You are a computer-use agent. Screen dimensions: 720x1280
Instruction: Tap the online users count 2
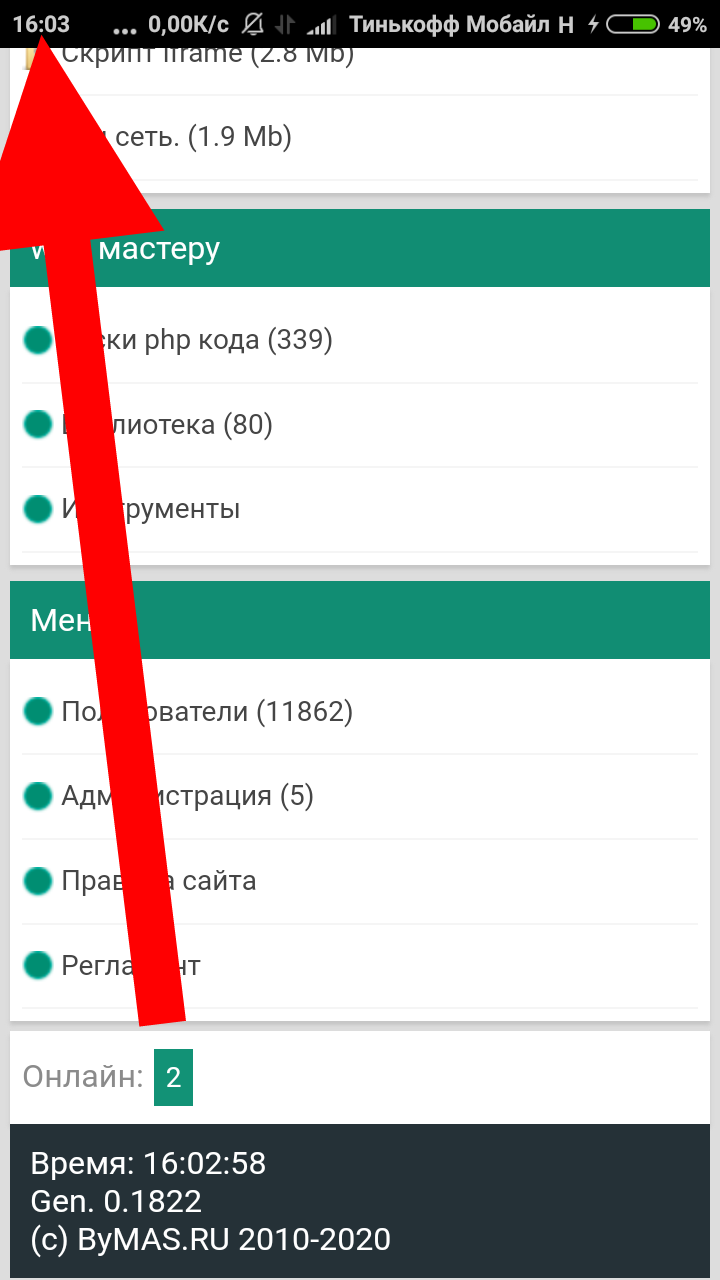click(173, 1077)
